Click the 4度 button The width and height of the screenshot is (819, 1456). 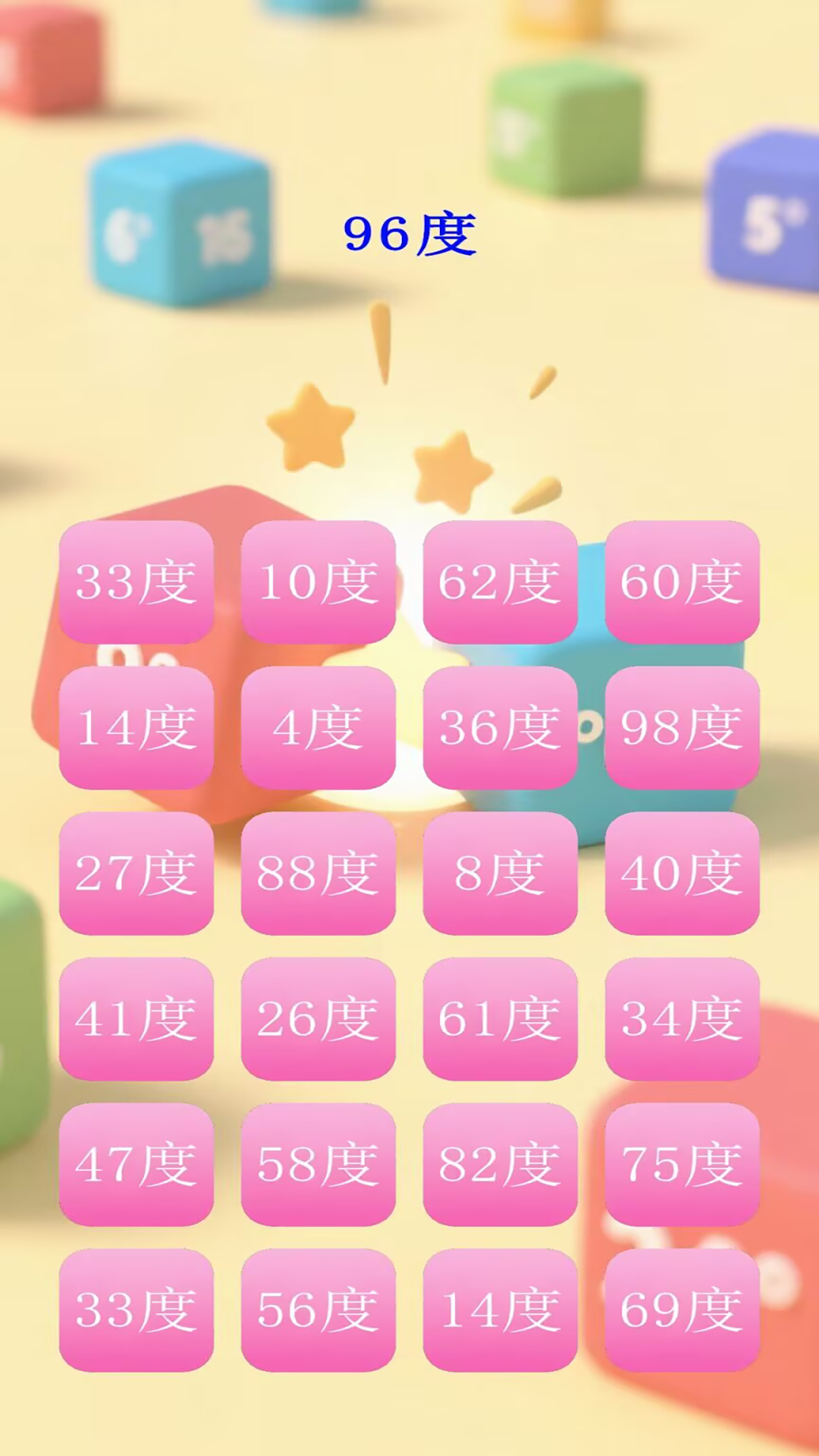[318, 730]
